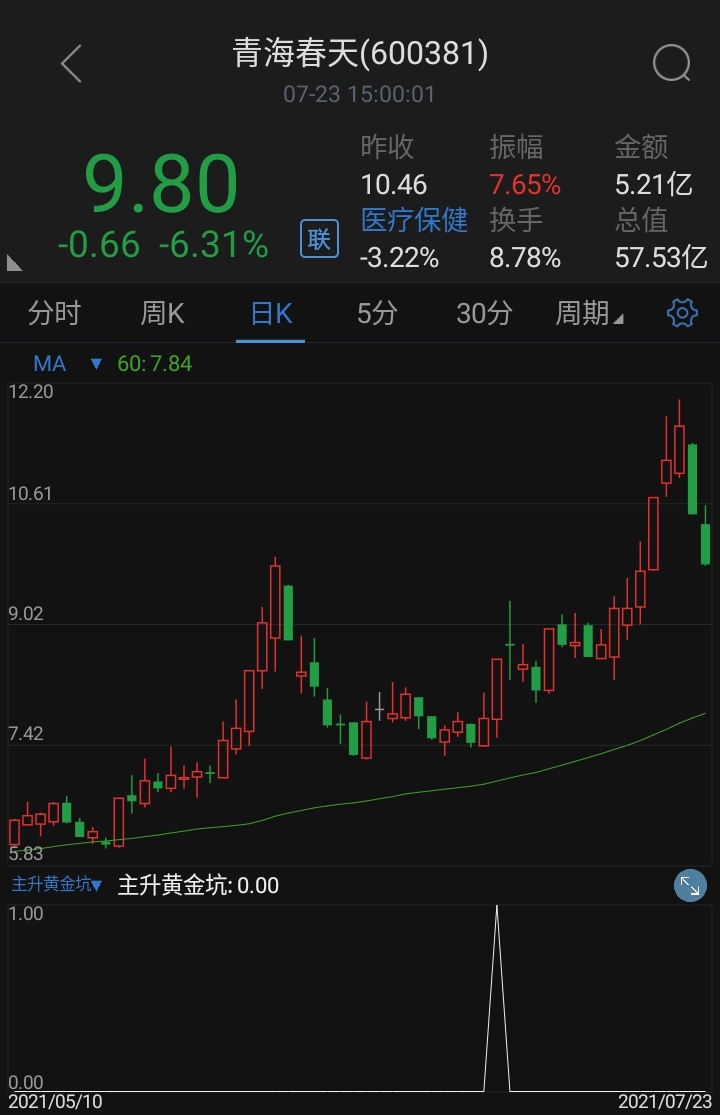Switch to the 周K chart tab
The image size is (720, 1115).
(x=162, y=314)
